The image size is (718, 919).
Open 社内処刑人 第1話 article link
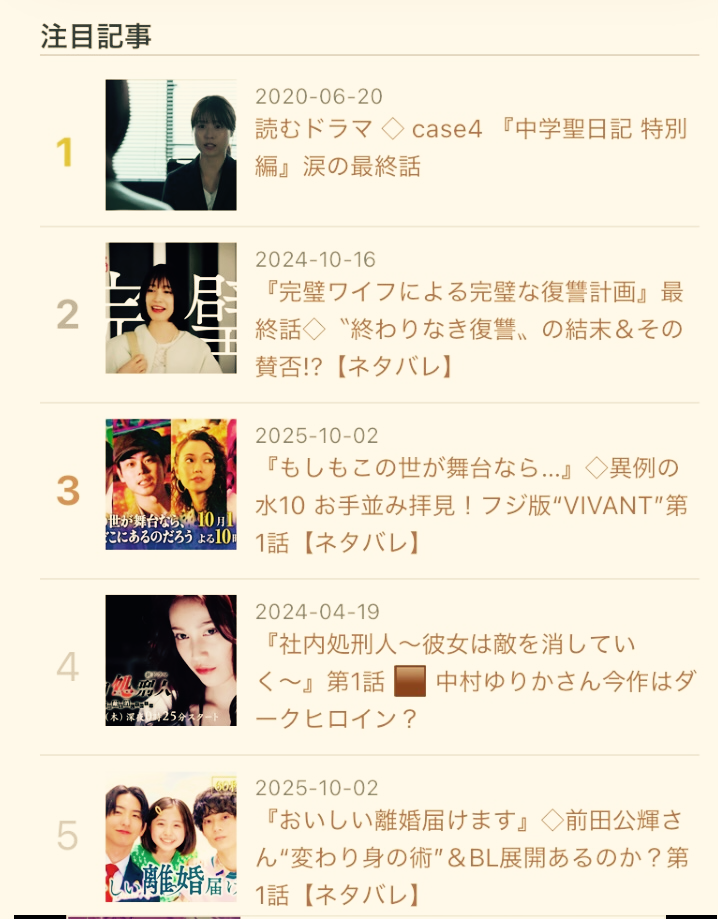(x=475, y=682)
